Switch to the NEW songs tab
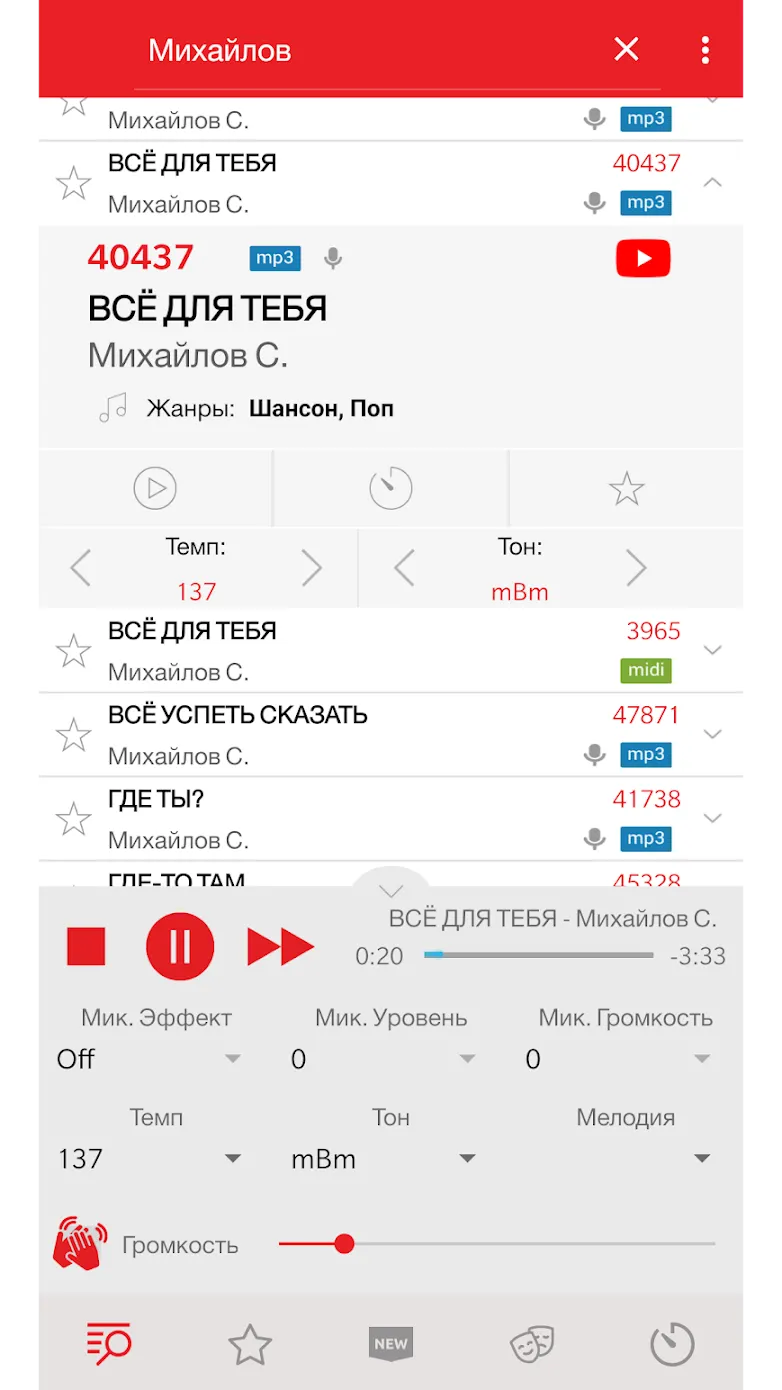Screen dimensions: 782x1390 [x=391, y=1344]
